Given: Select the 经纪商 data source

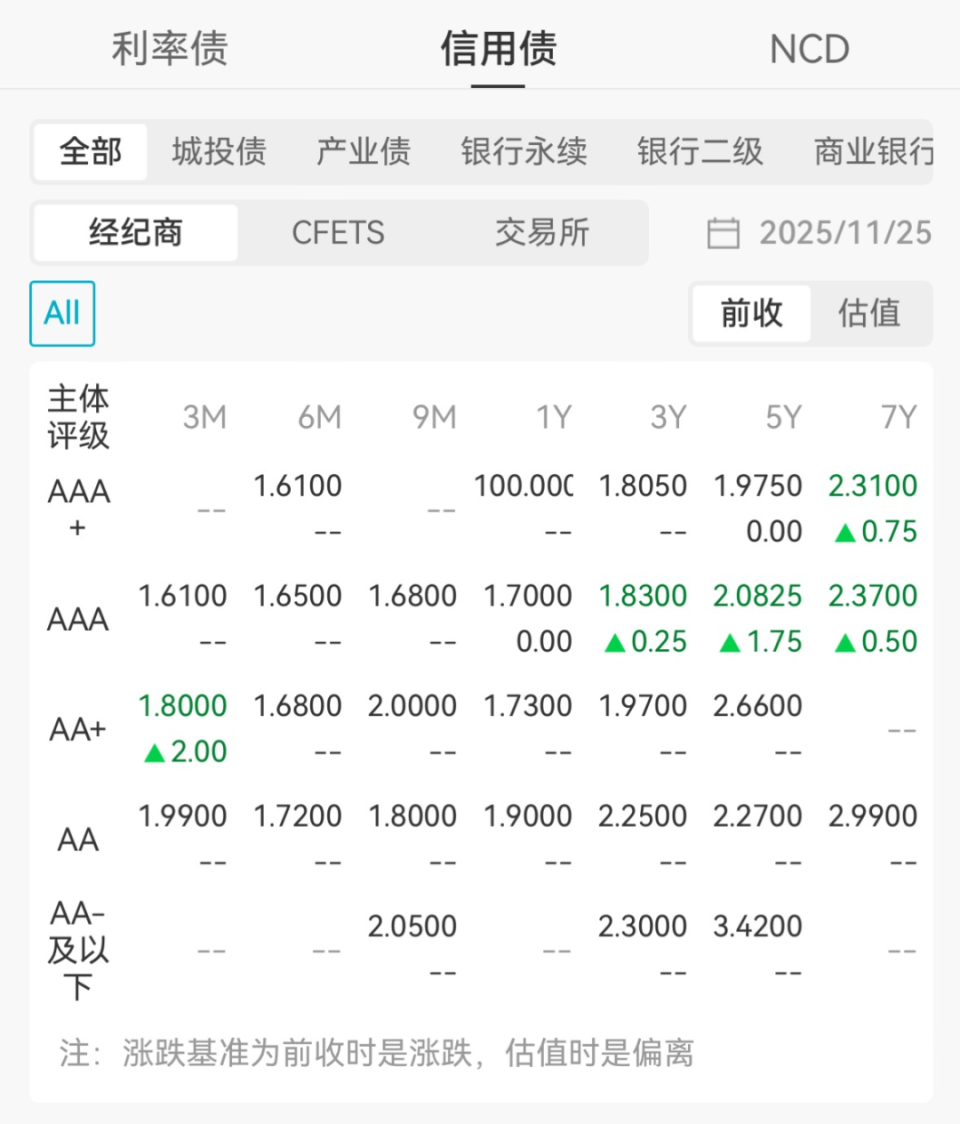Looking at the screenshot, I should pyautogui.click(x=135, y=233).
